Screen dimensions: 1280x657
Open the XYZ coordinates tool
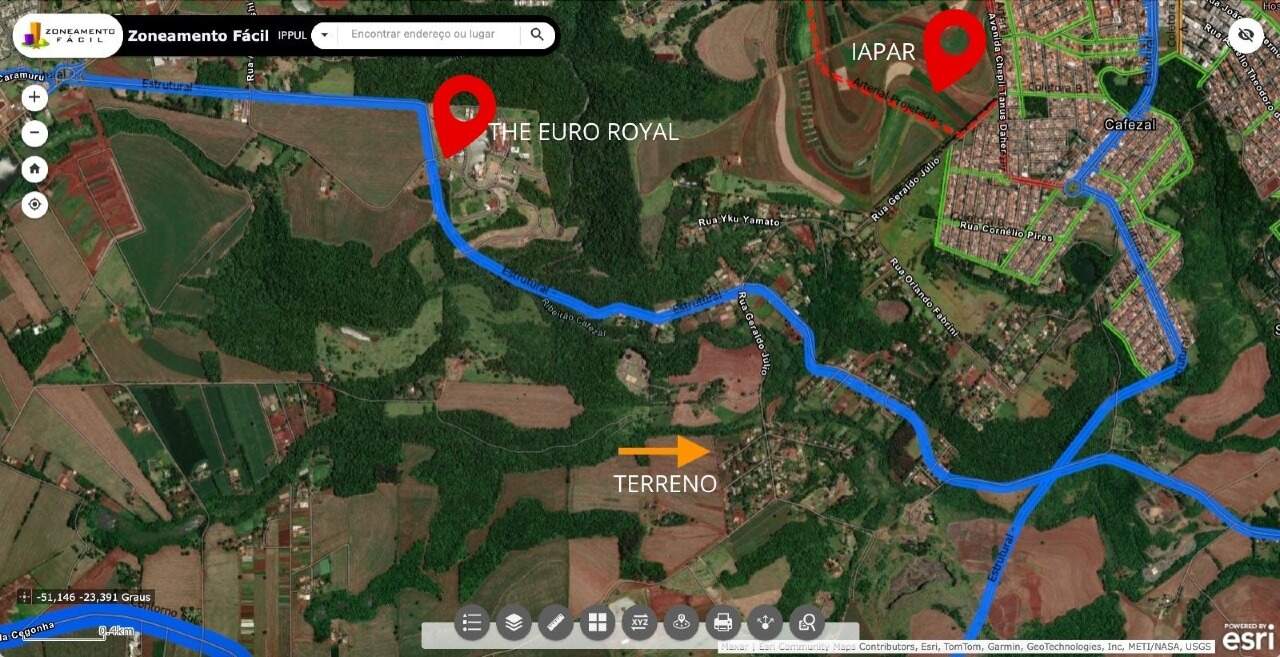640,623
